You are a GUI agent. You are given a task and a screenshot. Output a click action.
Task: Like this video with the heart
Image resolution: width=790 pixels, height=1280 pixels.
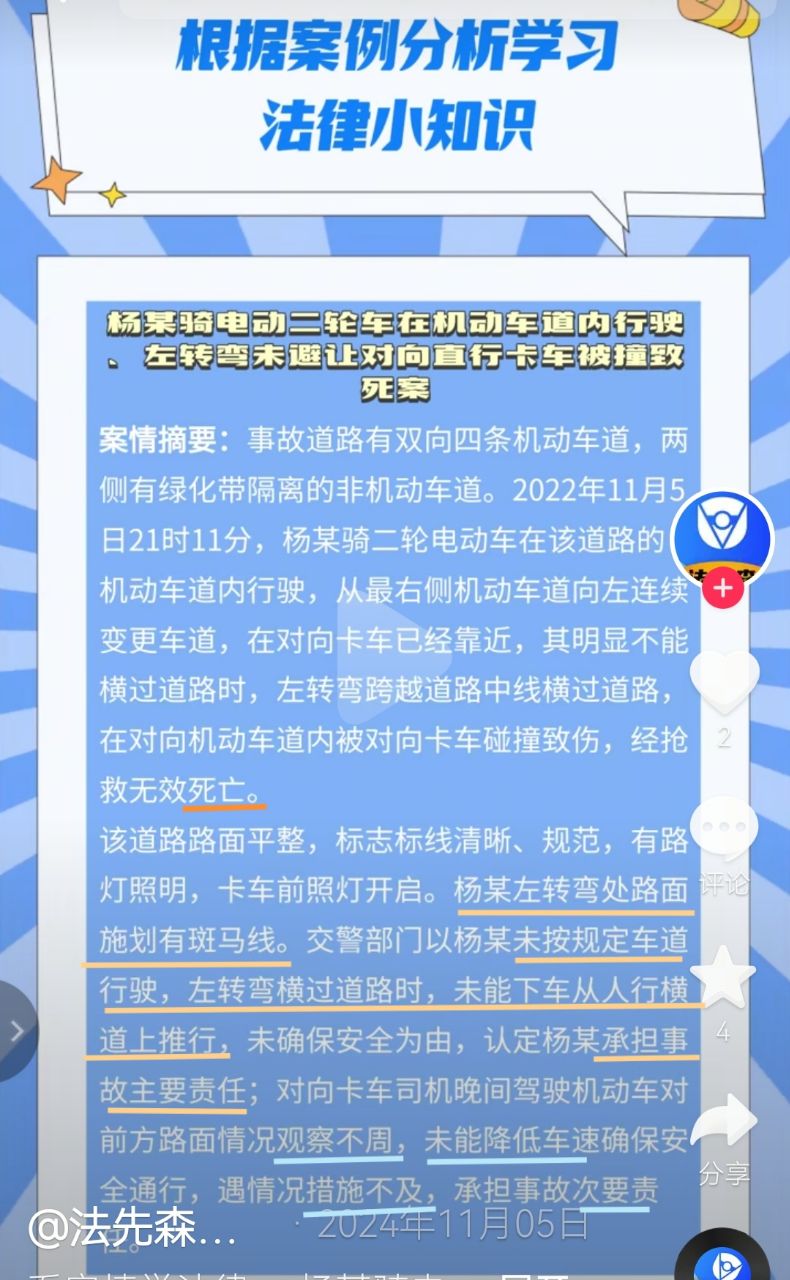coord(724,682)
